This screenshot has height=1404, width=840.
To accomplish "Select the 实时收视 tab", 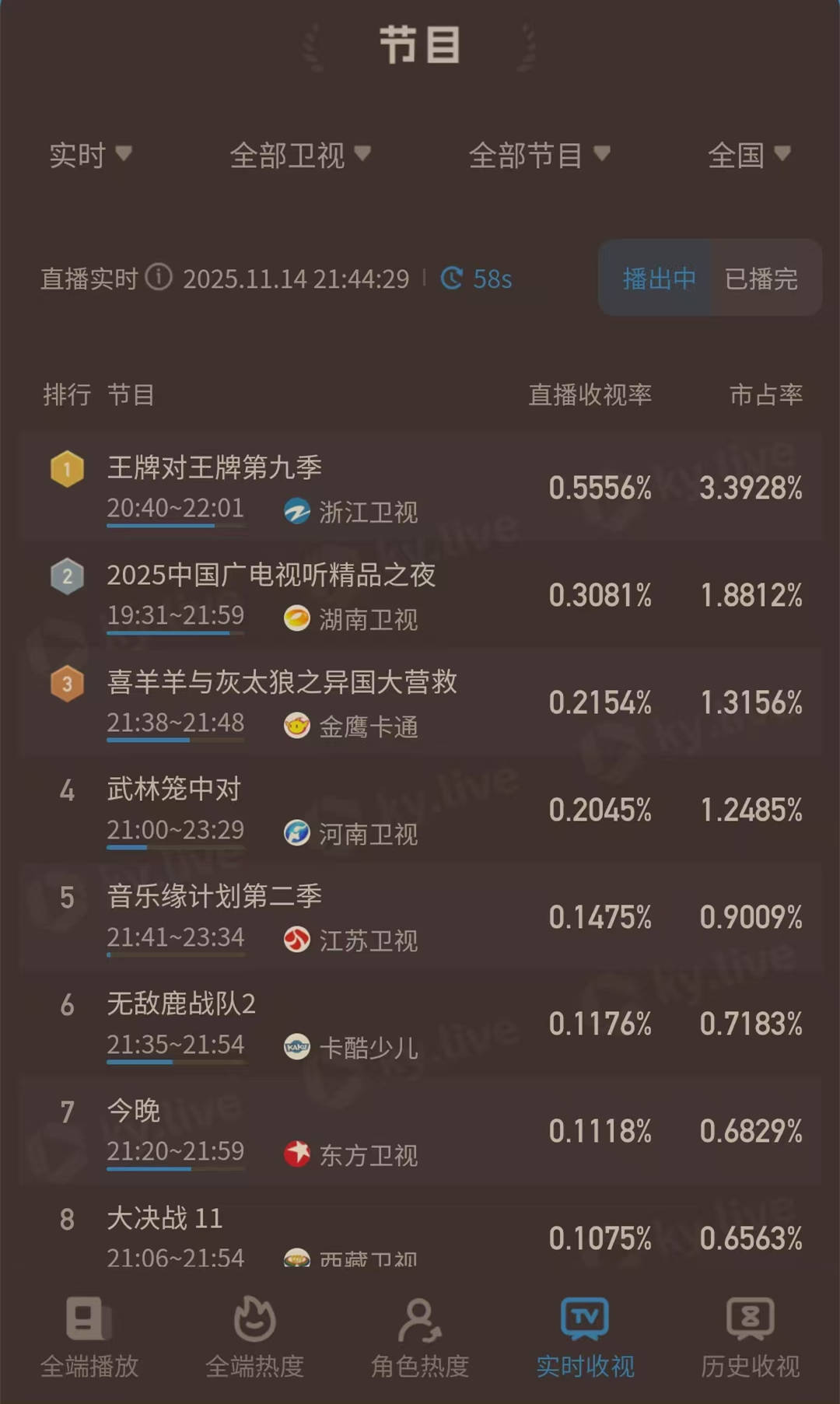I will 585,1338.
